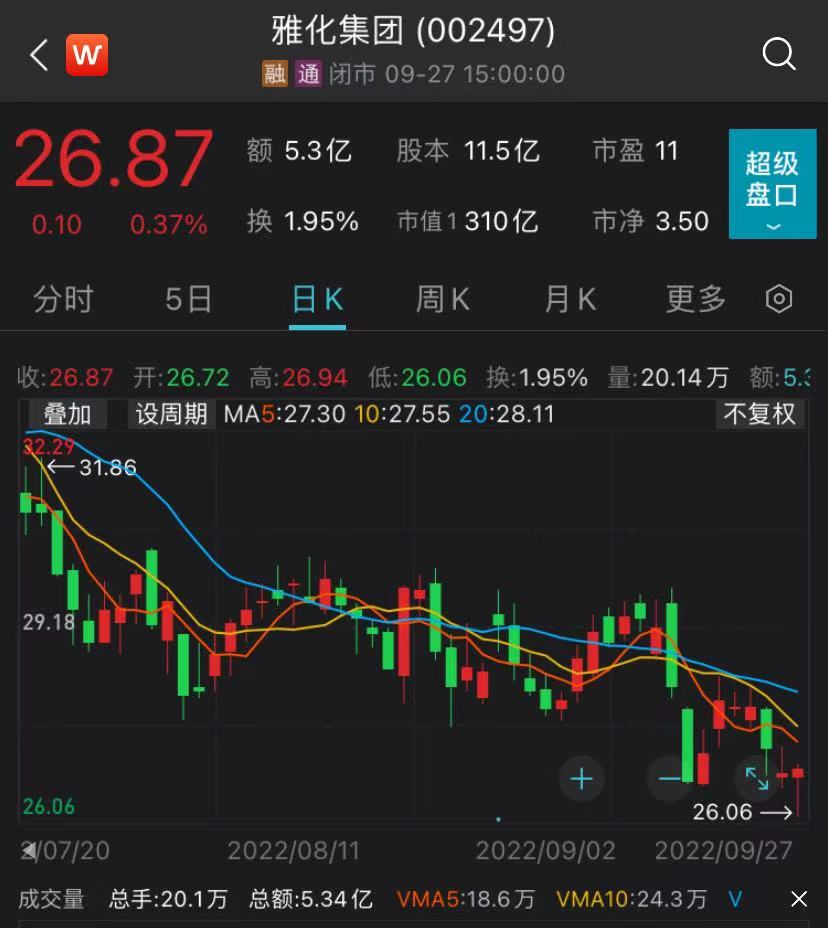Zoom in the K-line chart
The height and width of the screenshot is (928, 828).
[x=582, y=778]
